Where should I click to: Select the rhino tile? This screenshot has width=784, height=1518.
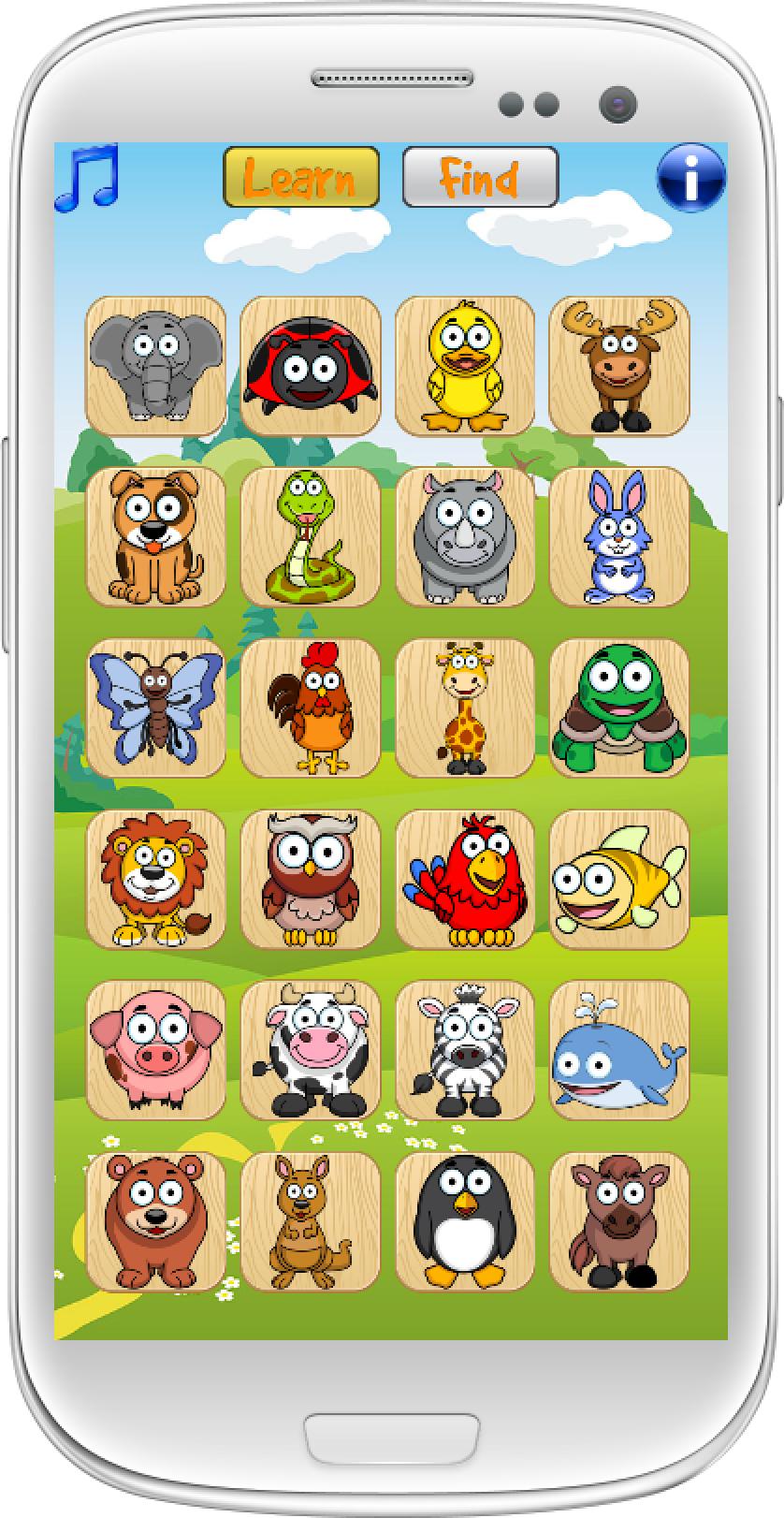(x=465, y=536)
